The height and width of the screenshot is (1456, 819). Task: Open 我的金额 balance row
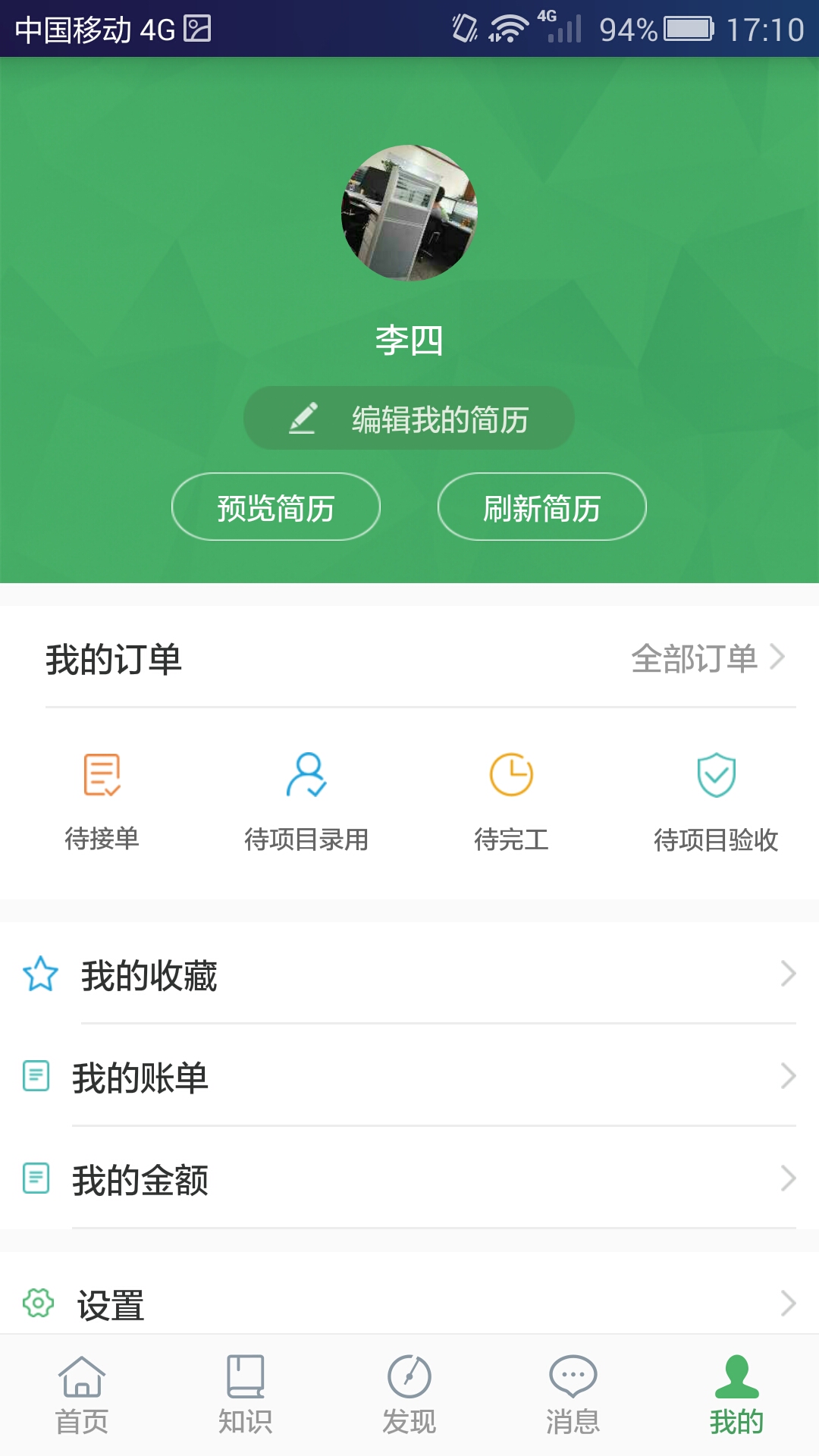pos(409,1179)
